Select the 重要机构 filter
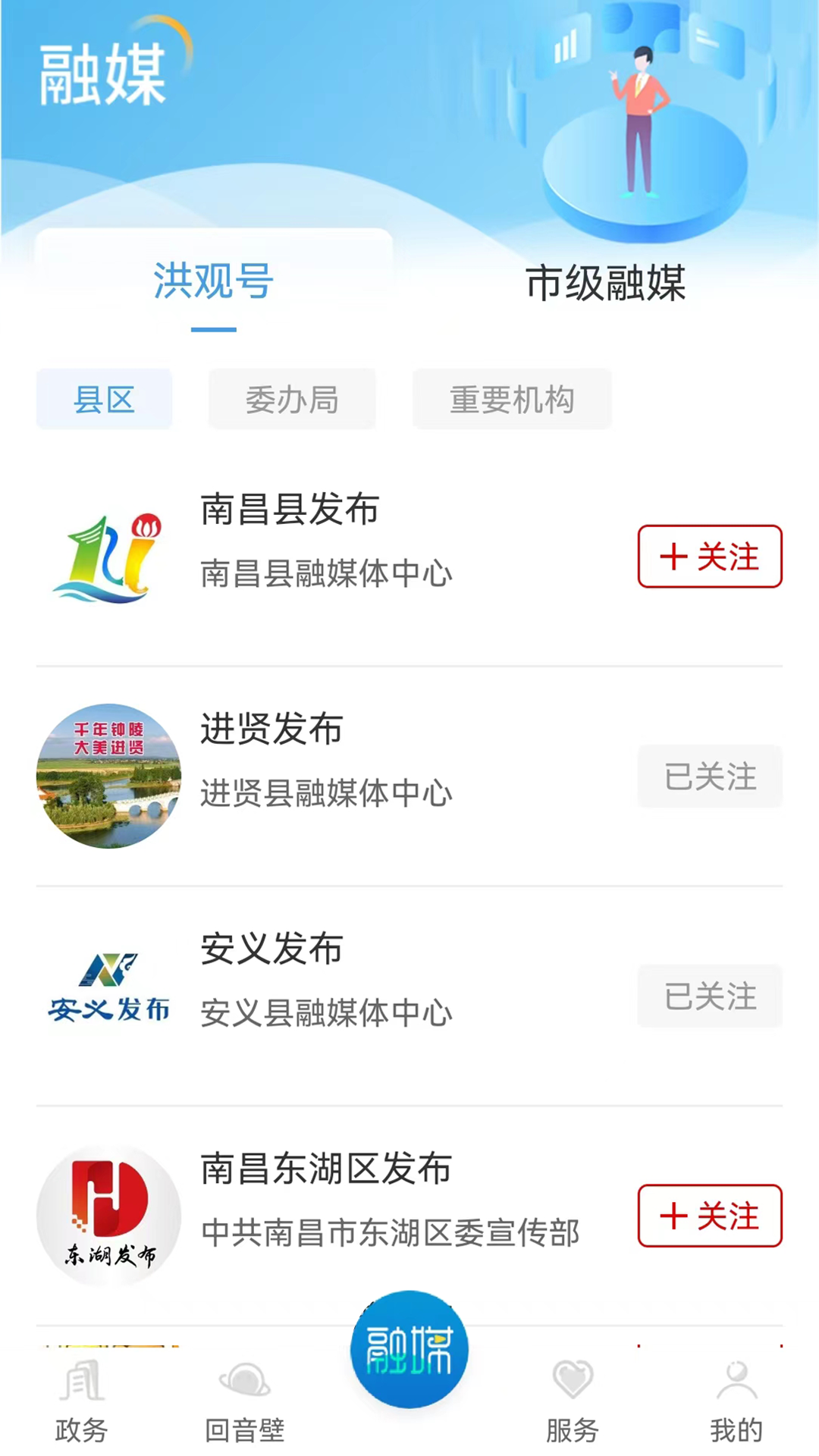The width and height of the screenshot is (819, 1456). tap(512, 400)
